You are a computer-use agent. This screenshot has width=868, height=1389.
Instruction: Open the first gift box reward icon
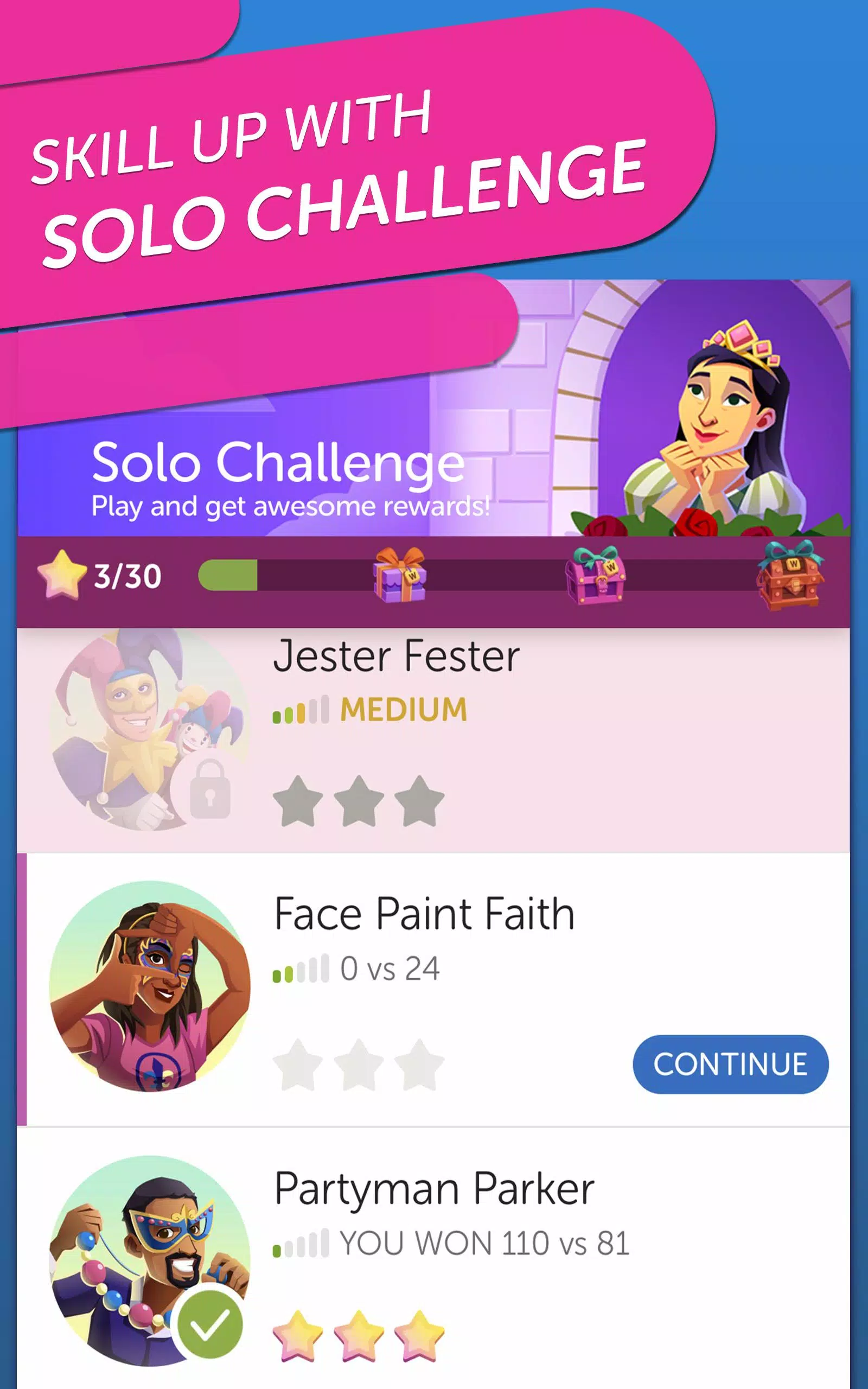(x=398, y=579)
